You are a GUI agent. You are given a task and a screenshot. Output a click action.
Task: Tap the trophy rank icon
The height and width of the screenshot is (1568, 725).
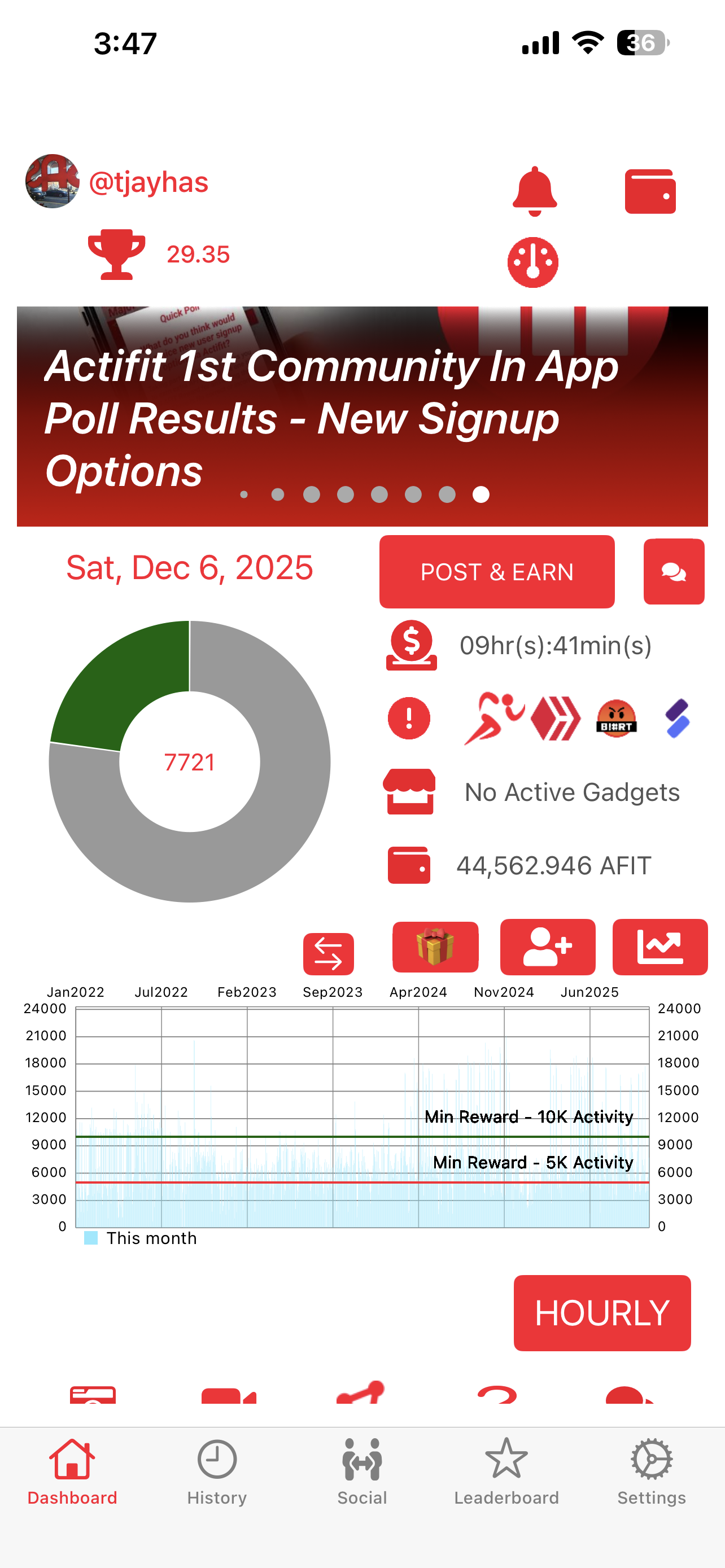pyautogui.click(x=116, y=254)
